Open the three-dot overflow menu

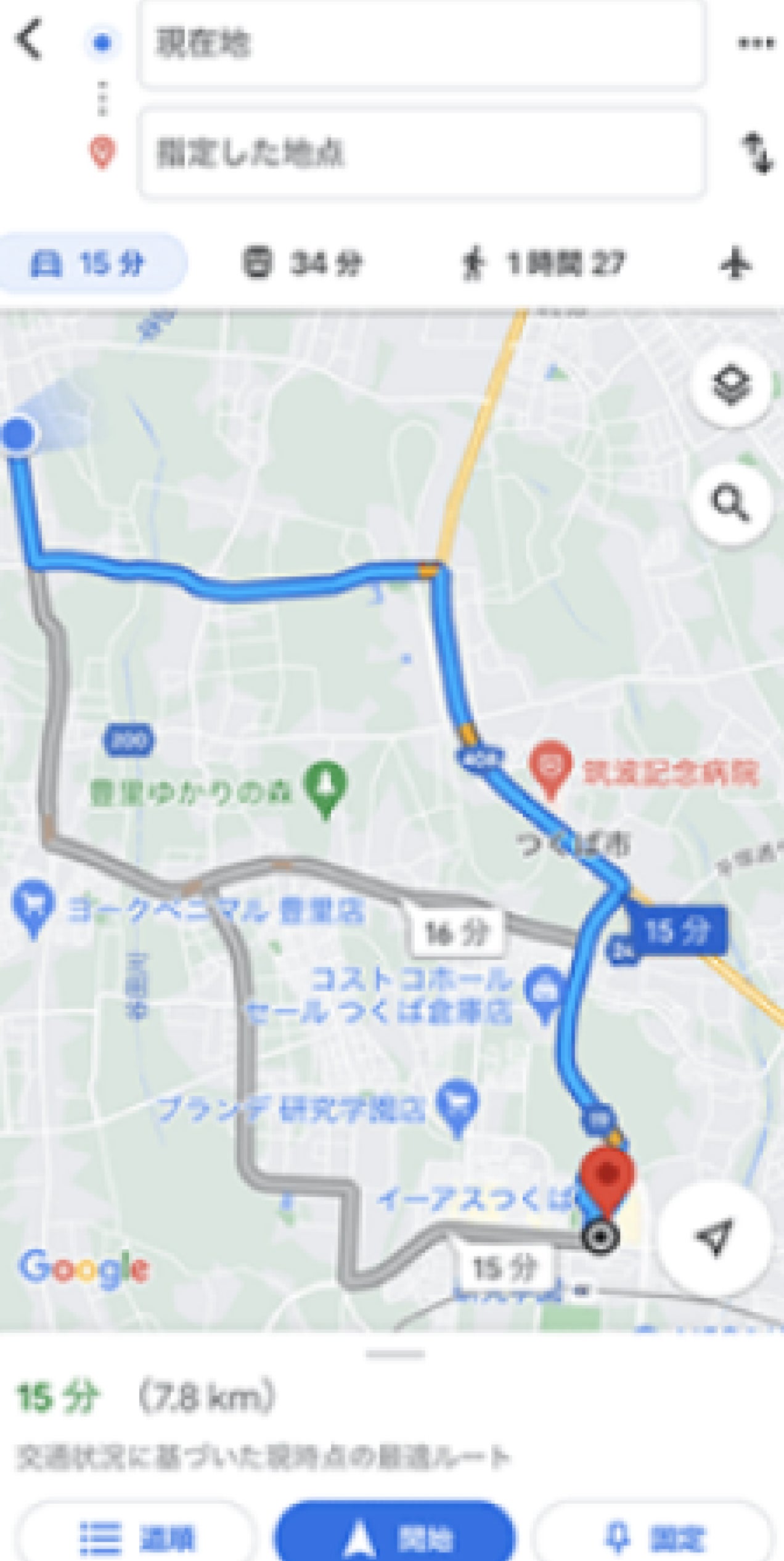[756, 43]
